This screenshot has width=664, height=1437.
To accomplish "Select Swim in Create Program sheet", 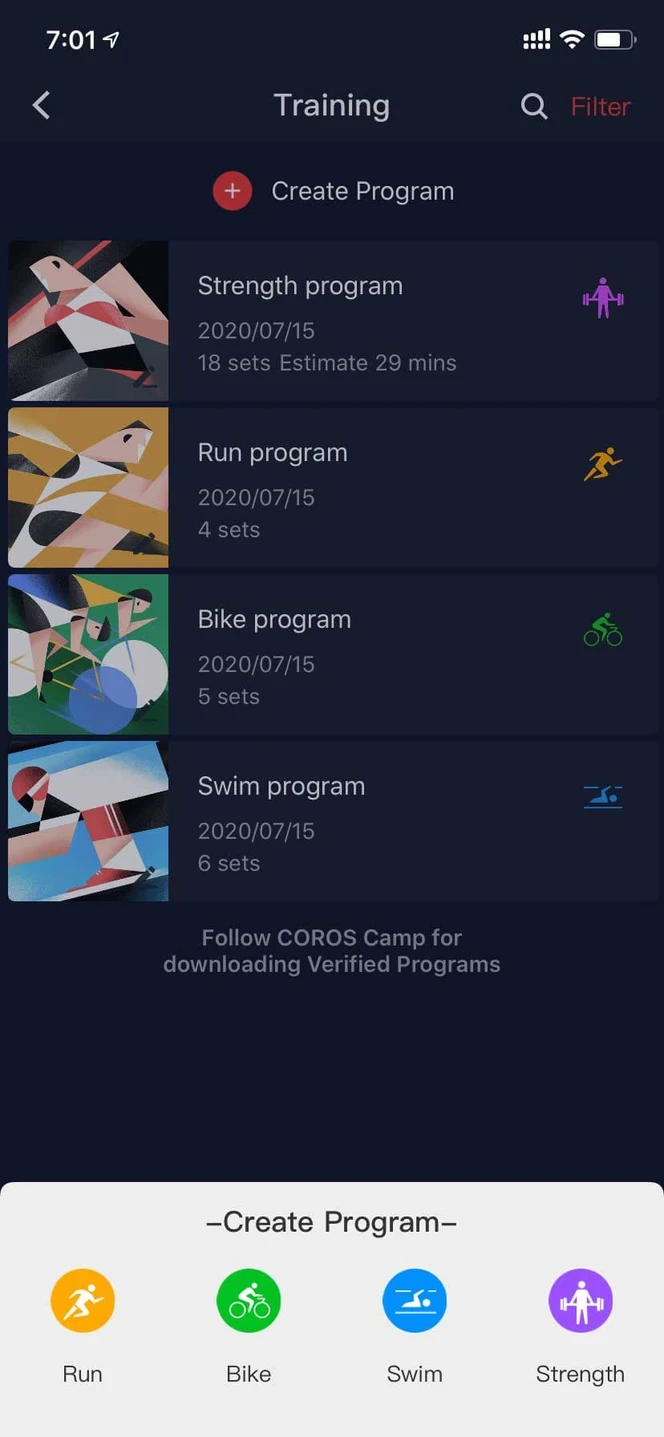I will coord(414,1302).
